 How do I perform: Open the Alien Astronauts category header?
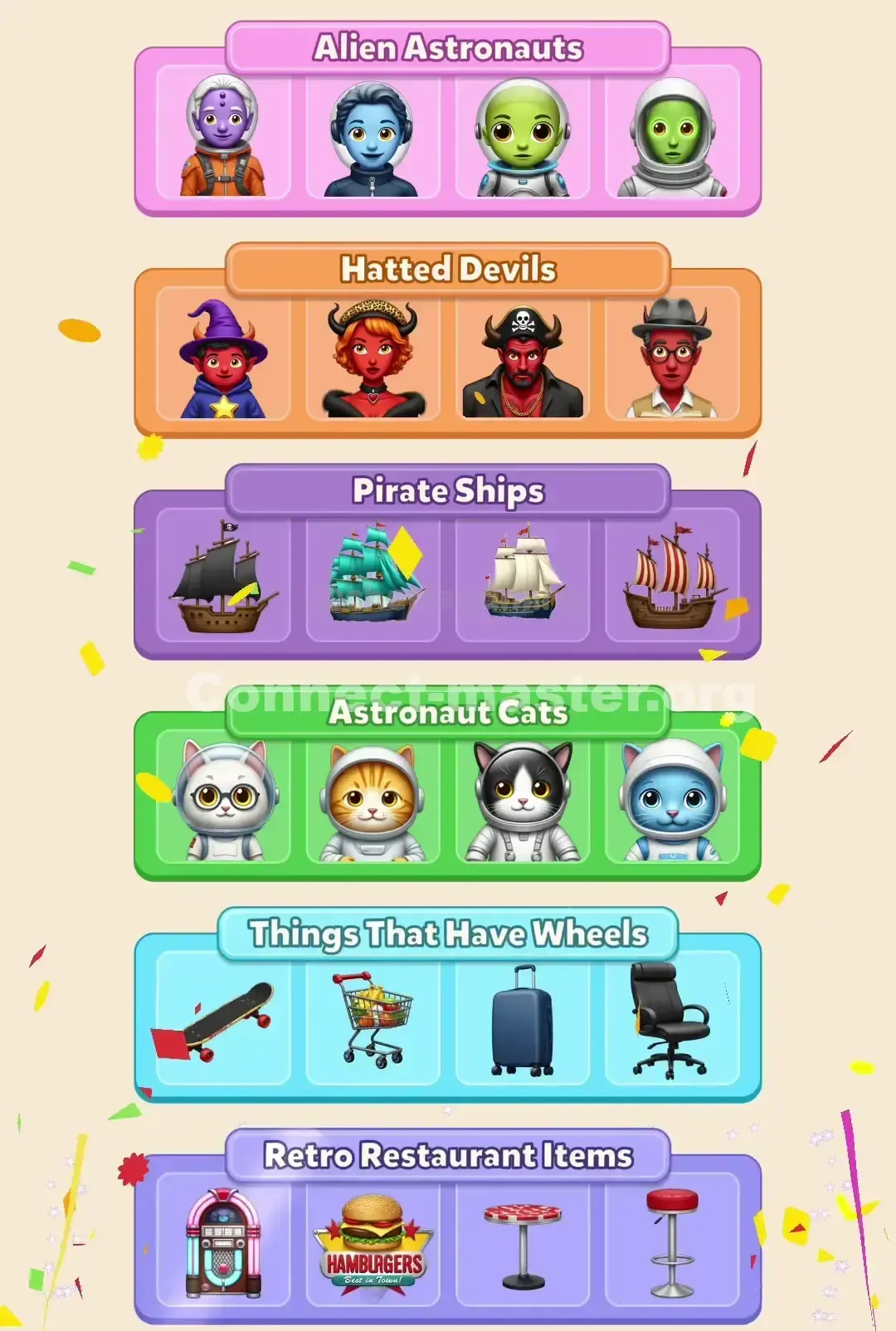tap(448, 47)
